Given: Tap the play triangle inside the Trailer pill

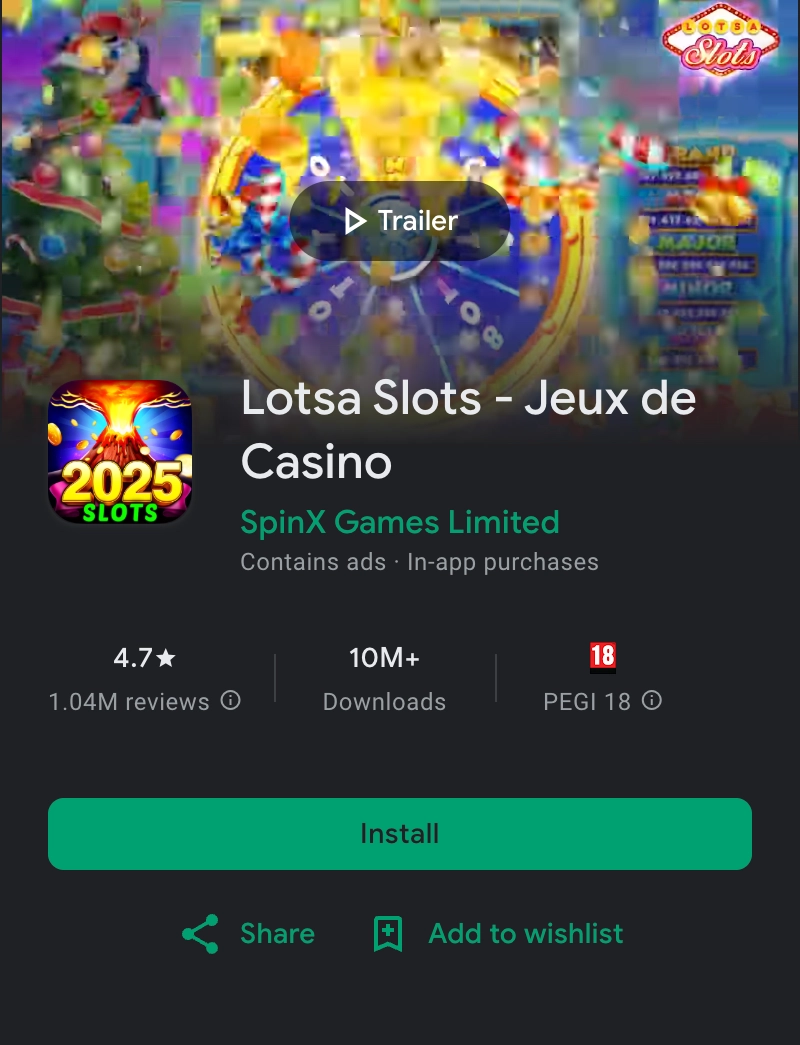Looking at the screenshot, I should pos(355,221).
